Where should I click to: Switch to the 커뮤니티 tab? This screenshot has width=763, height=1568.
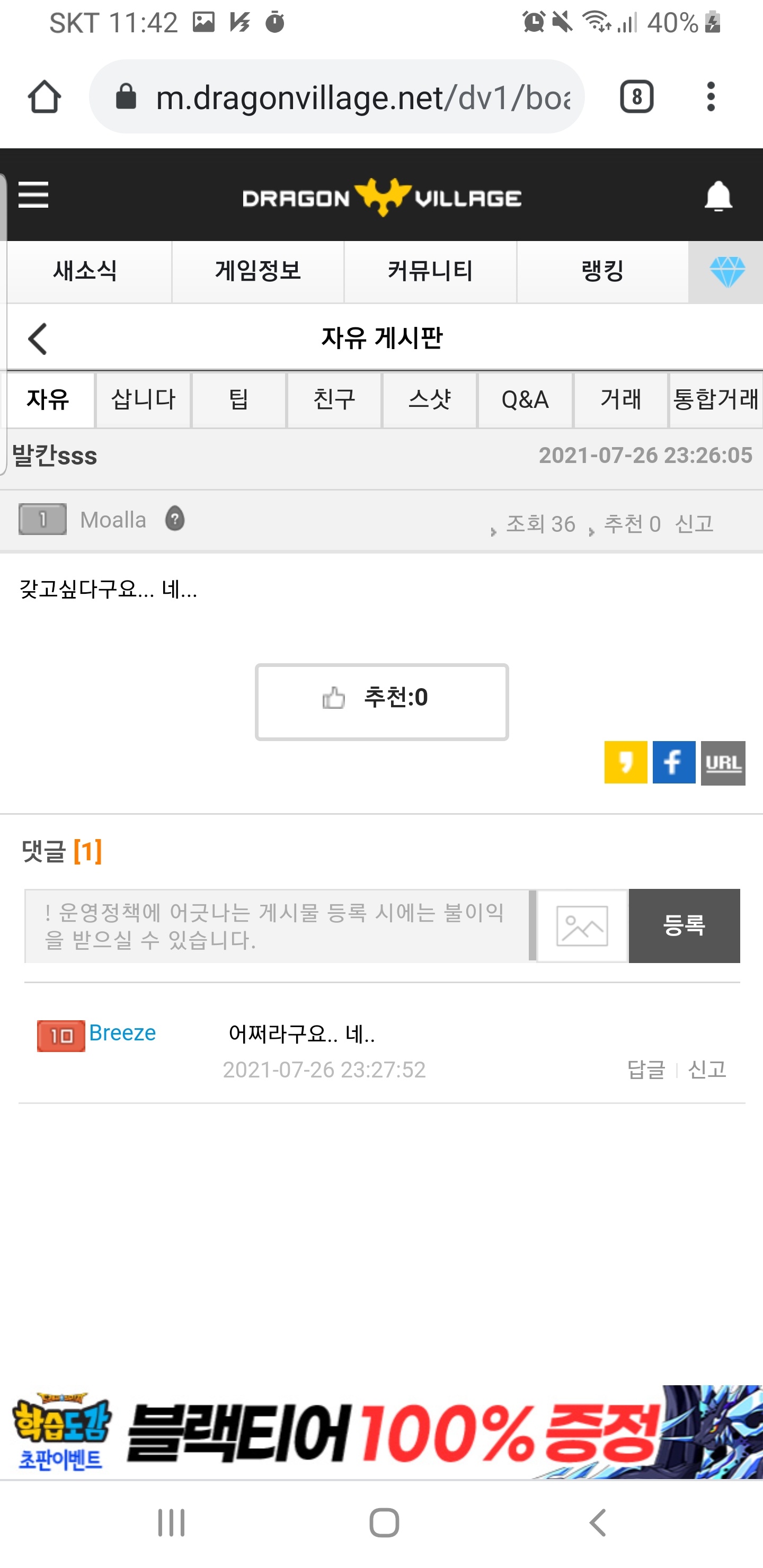point(430,271)
